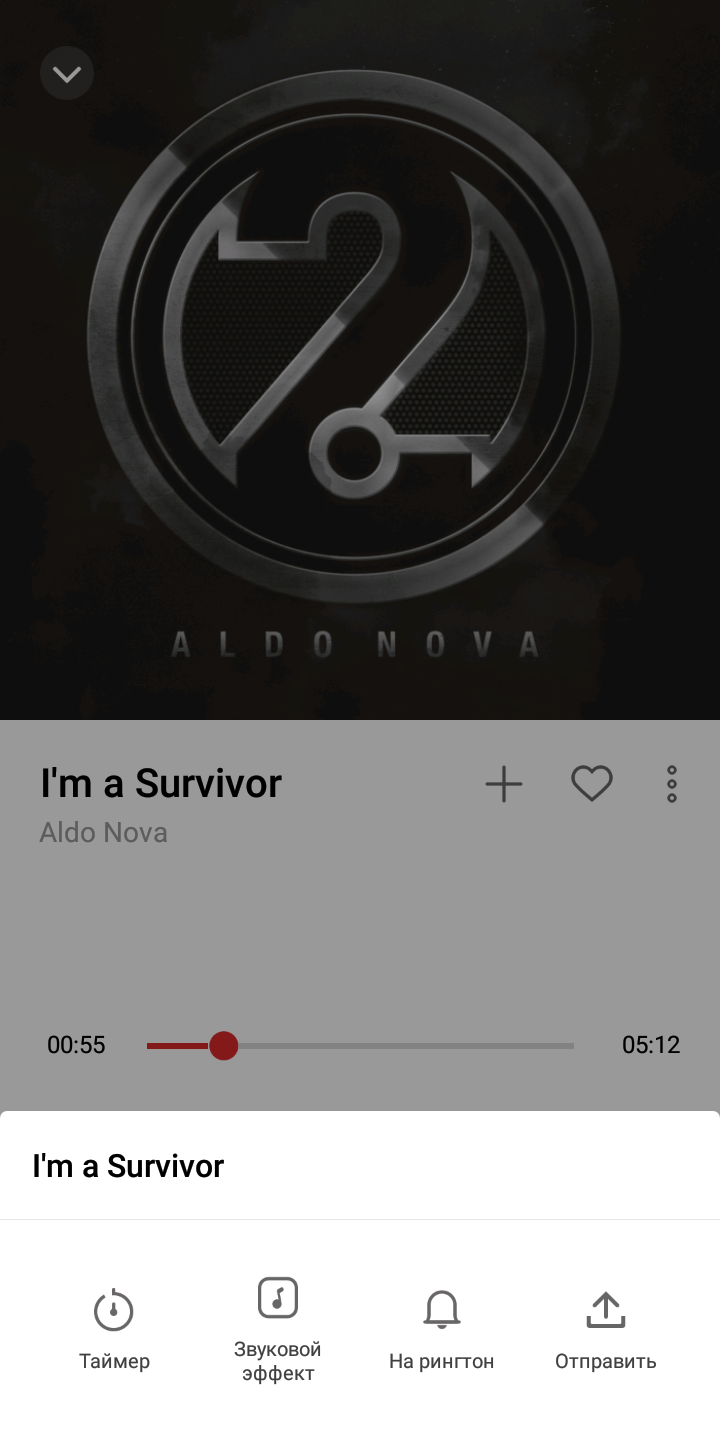Collapse the player with the down chevron
Image resolution: width=720 pixels, height=1440 pixels.
(x=67, y=74)
